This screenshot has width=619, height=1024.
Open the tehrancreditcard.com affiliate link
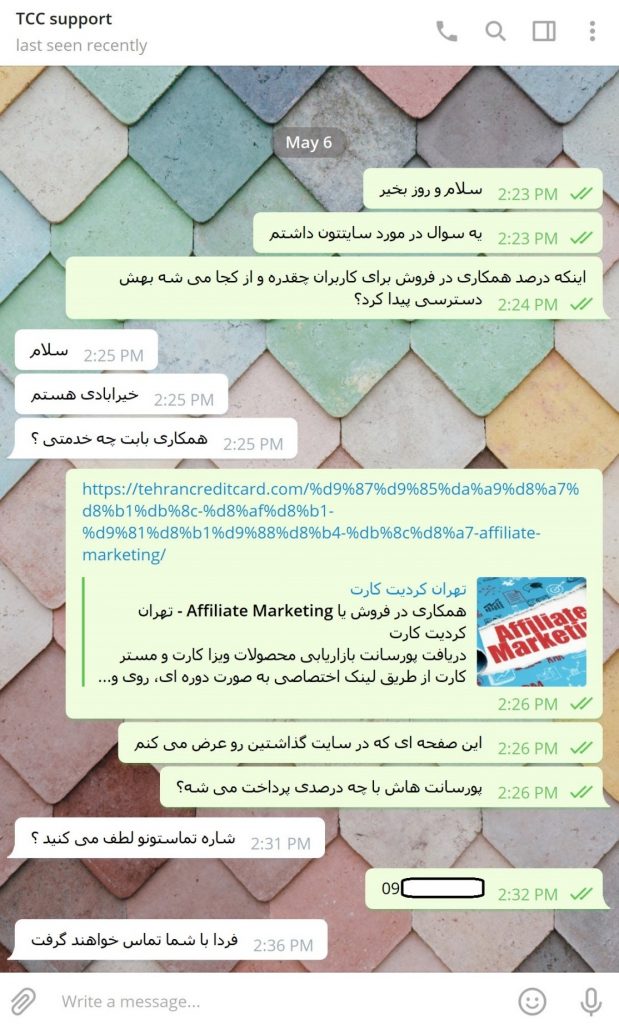pos(330,521)
